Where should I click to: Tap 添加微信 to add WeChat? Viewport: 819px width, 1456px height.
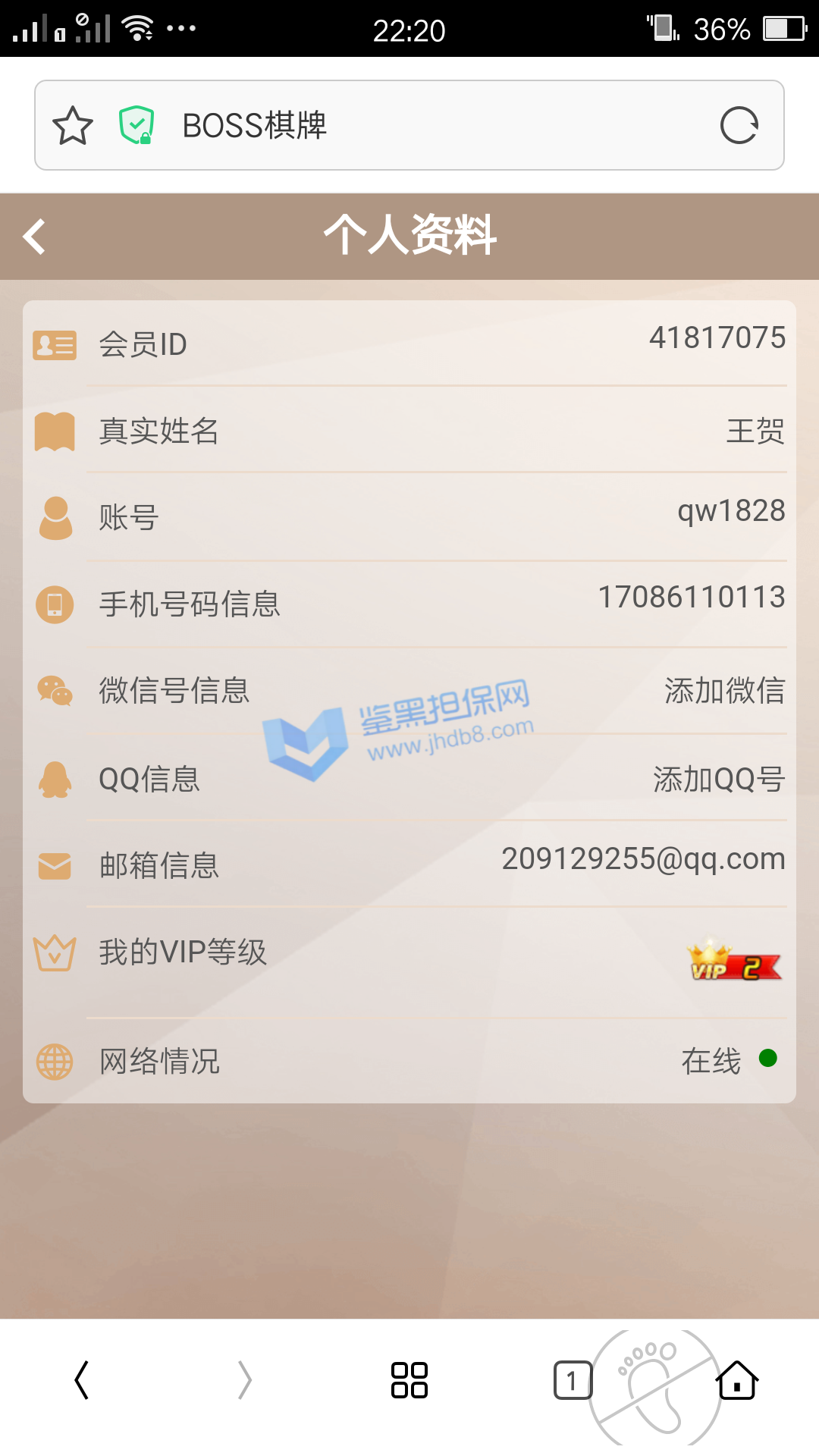(723, 691)
